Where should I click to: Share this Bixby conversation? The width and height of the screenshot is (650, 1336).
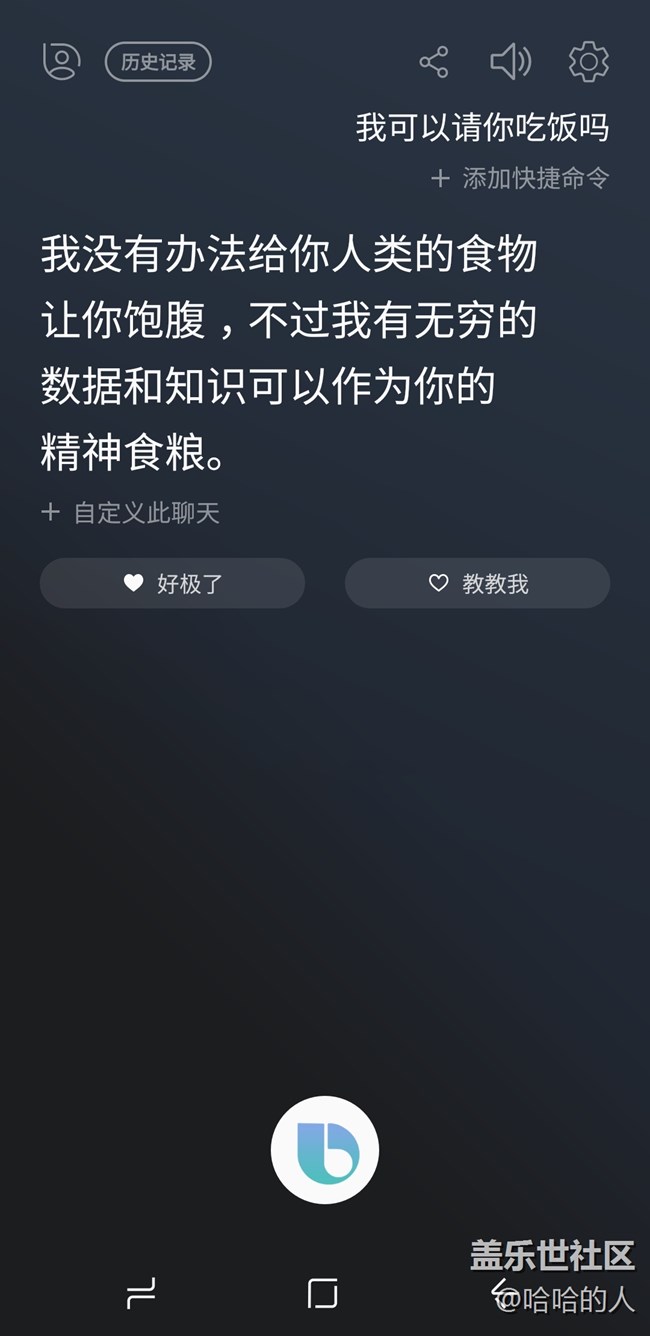pyautogui.click(x=433, y=62)
